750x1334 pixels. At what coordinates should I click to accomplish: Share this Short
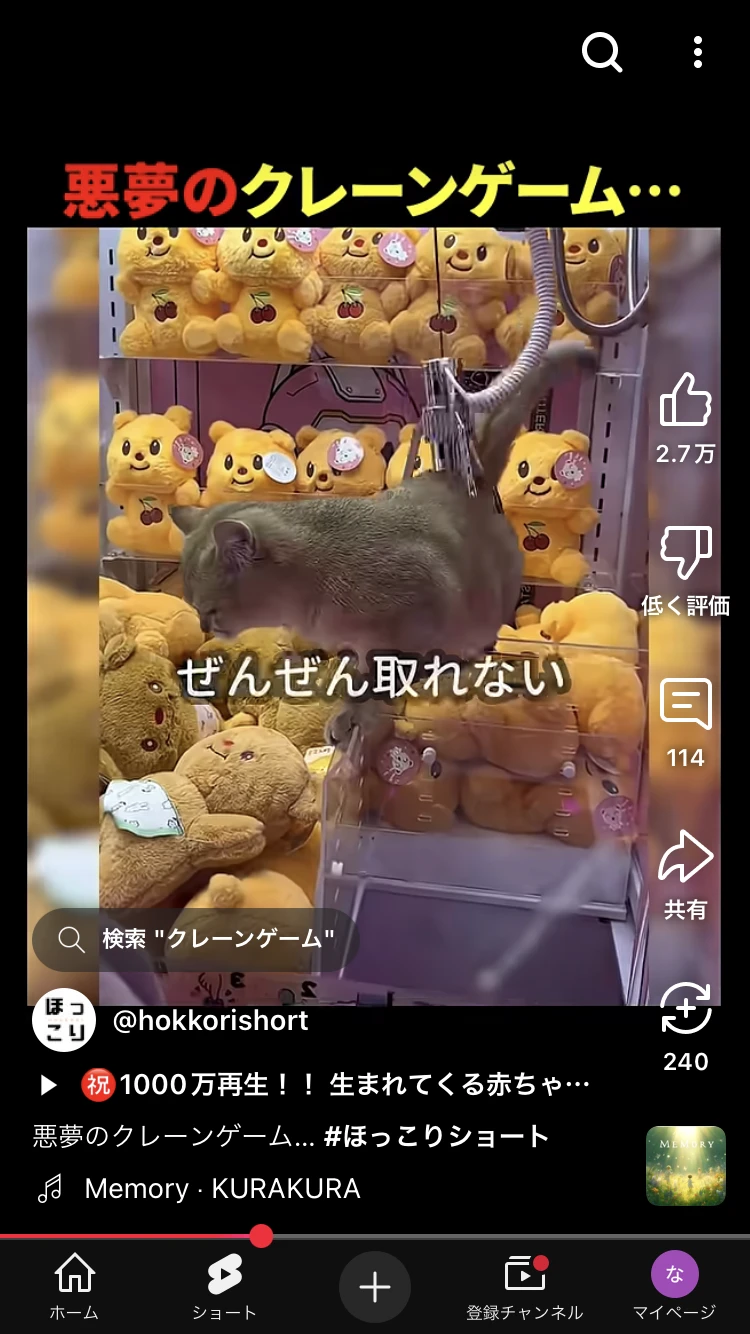click(x=685, y=858)
